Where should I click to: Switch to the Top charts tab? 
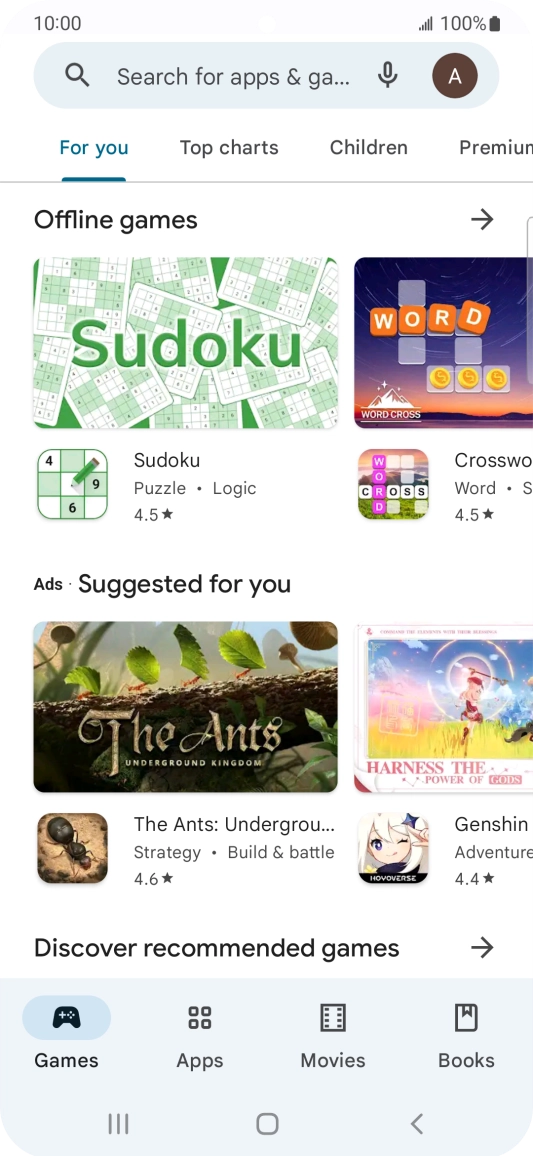tap(229, 147)
